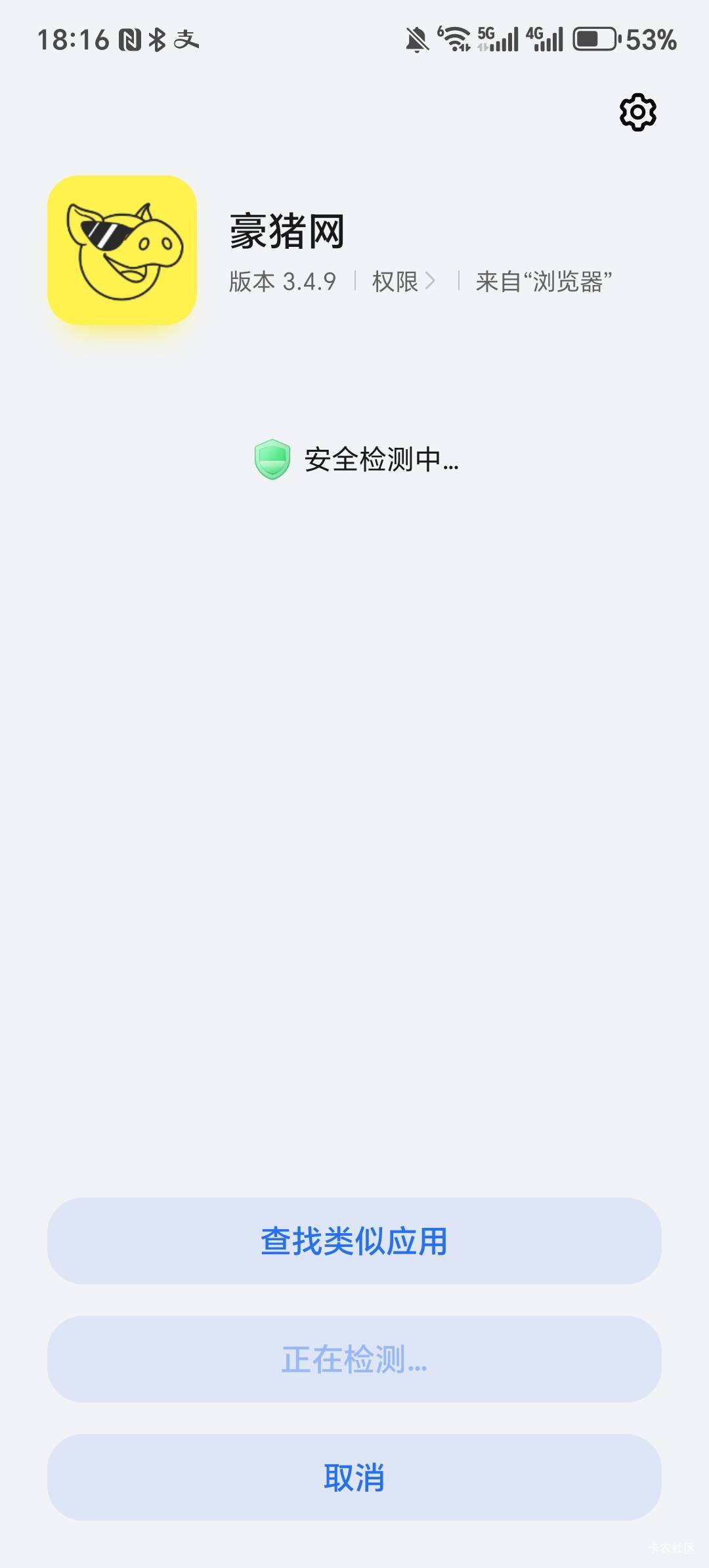
Task: Open the settings gear icon
Action: click(637, 112)
